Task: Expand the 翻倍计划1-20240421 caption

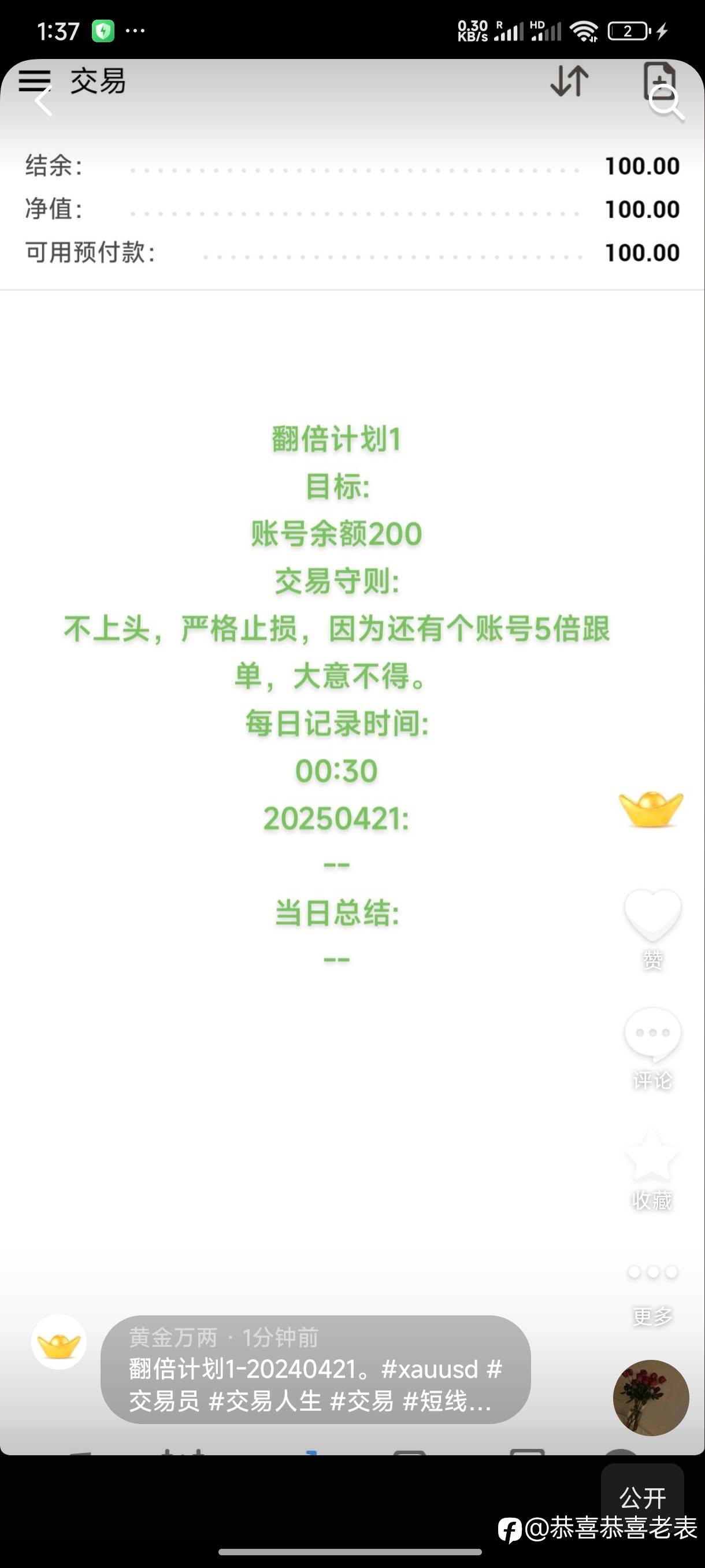Action: click(315, 1385)
